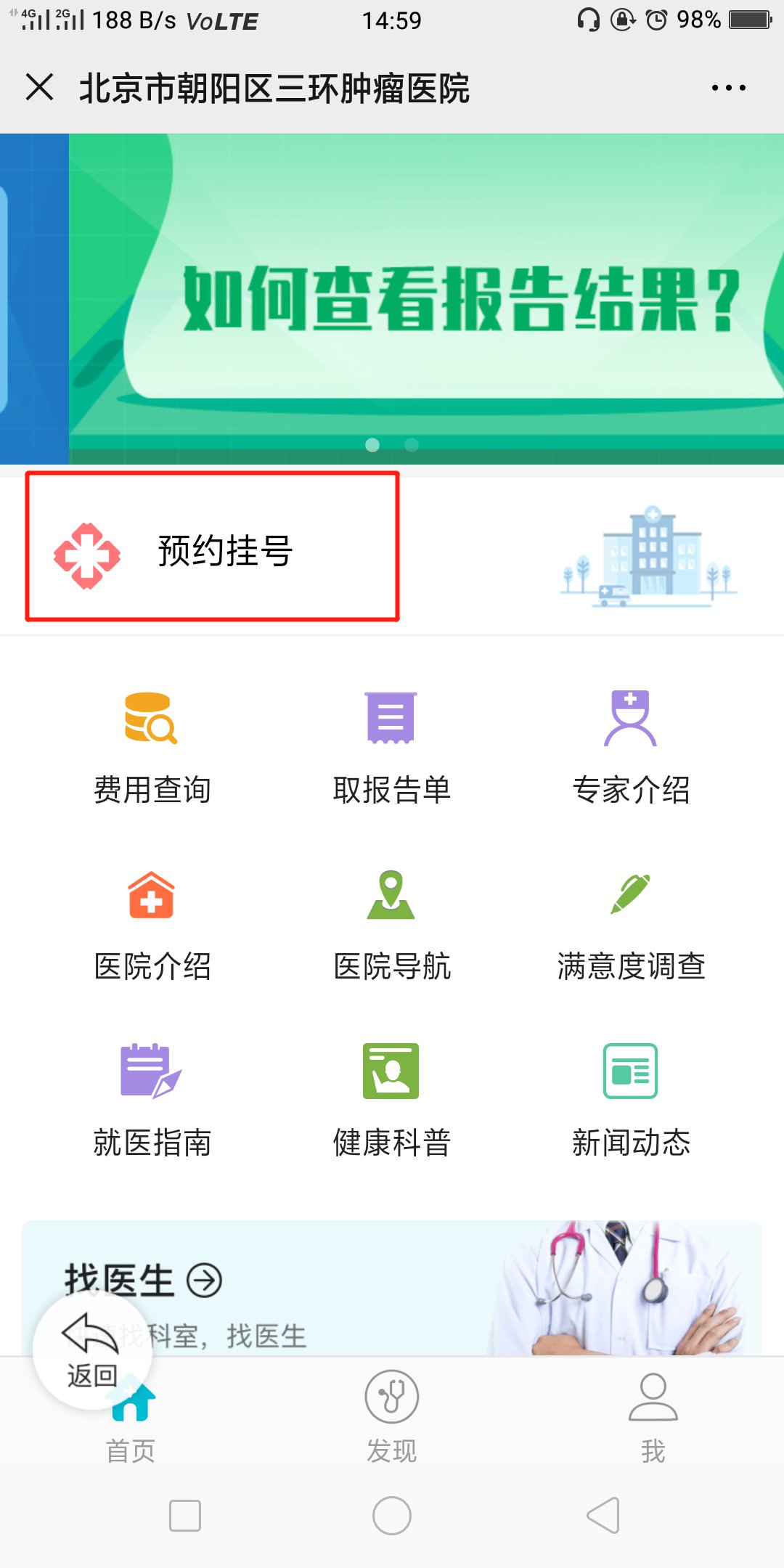Start the 满意度调查 satisfaction survey
The width and height of the screenshot is (784, 1568).
coord(630,925)
